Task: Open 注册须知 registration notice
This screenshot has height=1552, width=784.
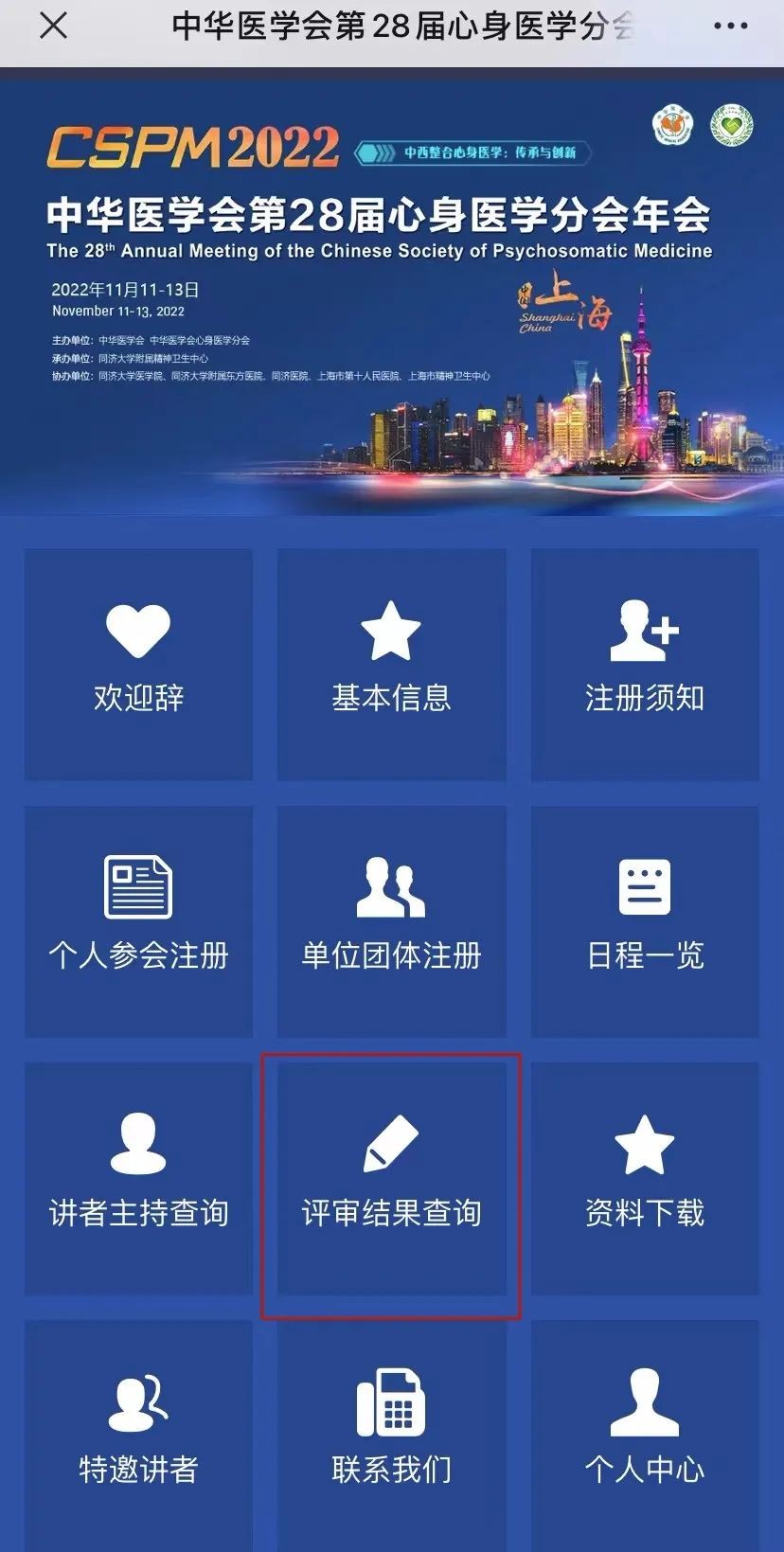Action: pos(645,664)
